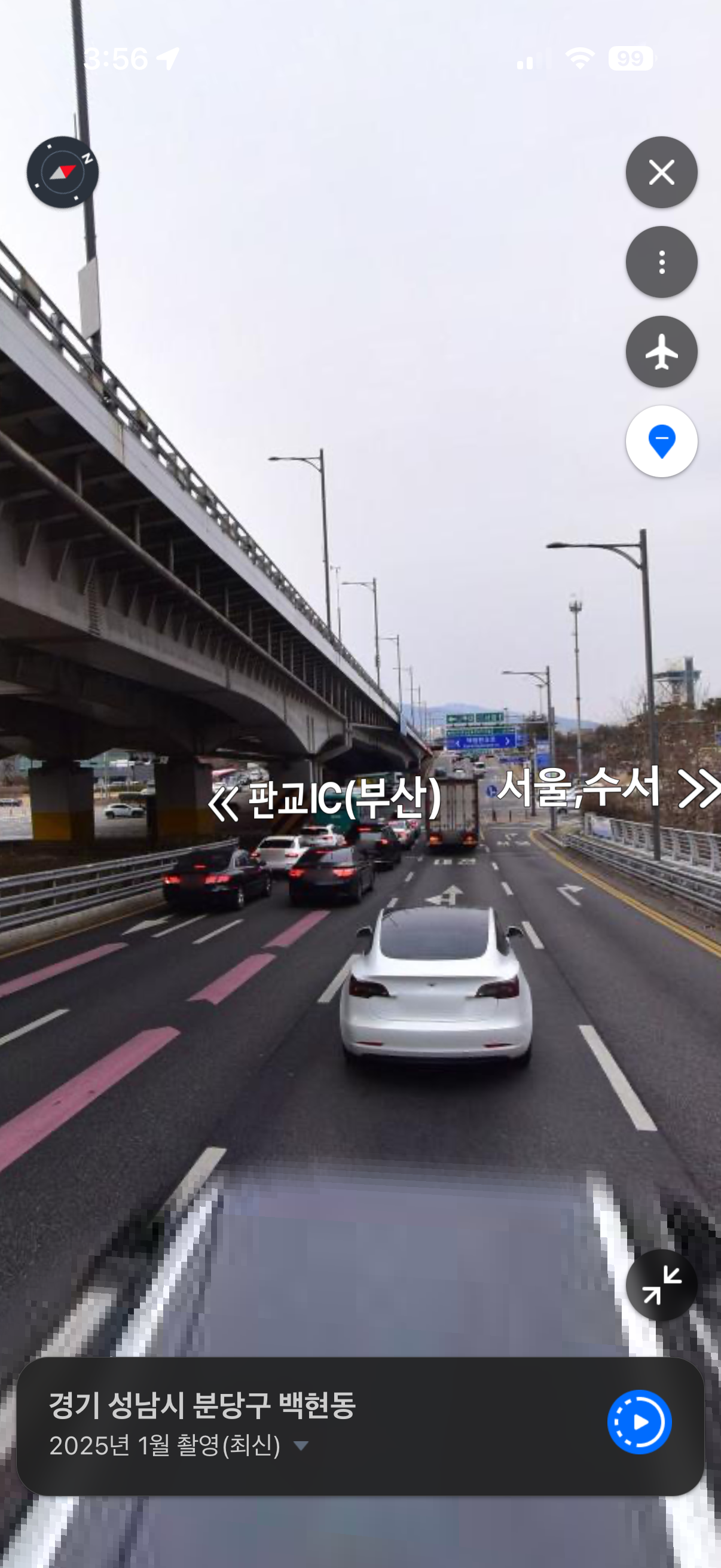Start the street view auto-play

639,1423
